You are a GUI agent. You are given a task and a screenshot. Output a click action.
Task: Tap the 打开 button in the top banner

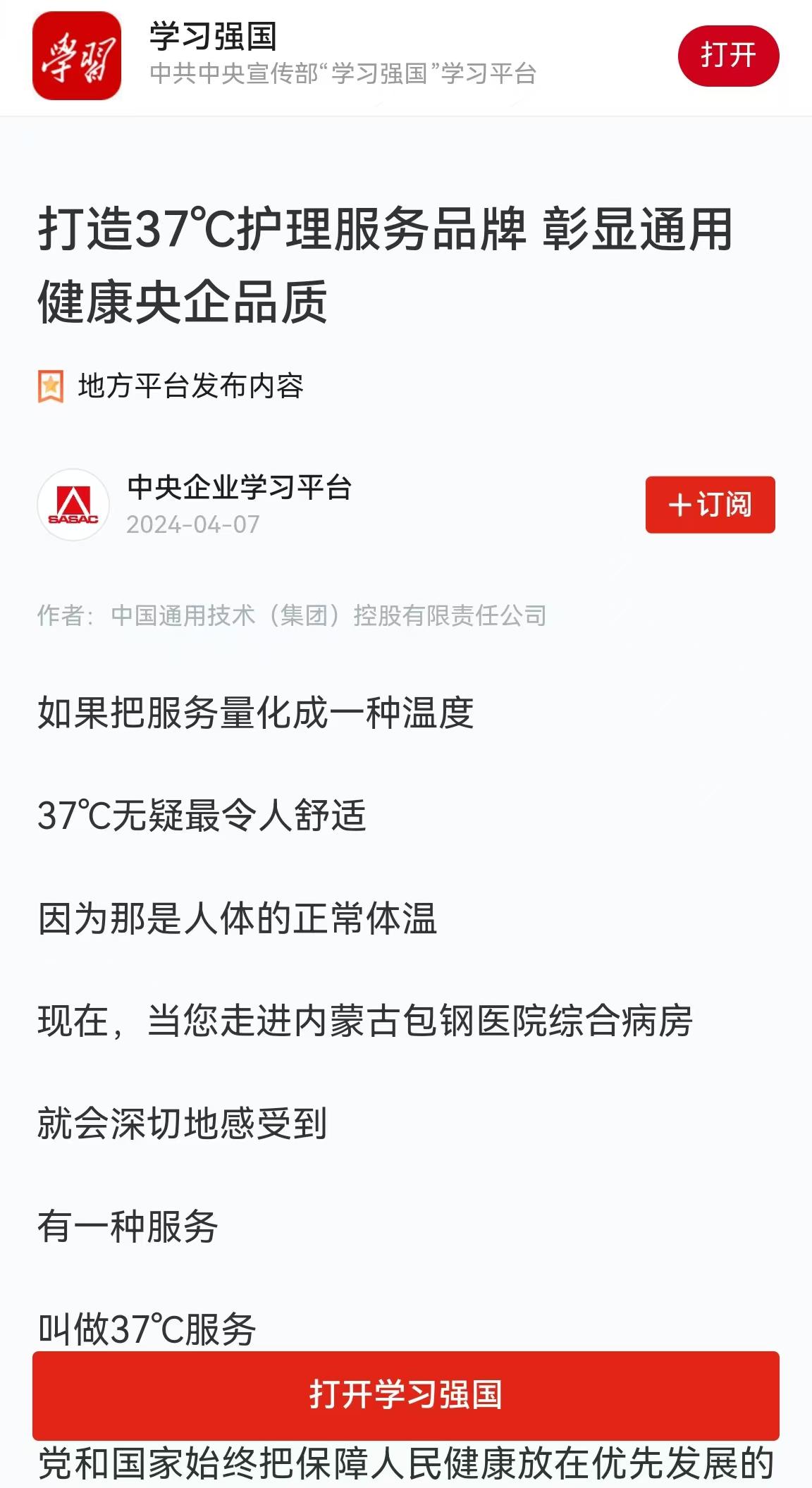728,56
